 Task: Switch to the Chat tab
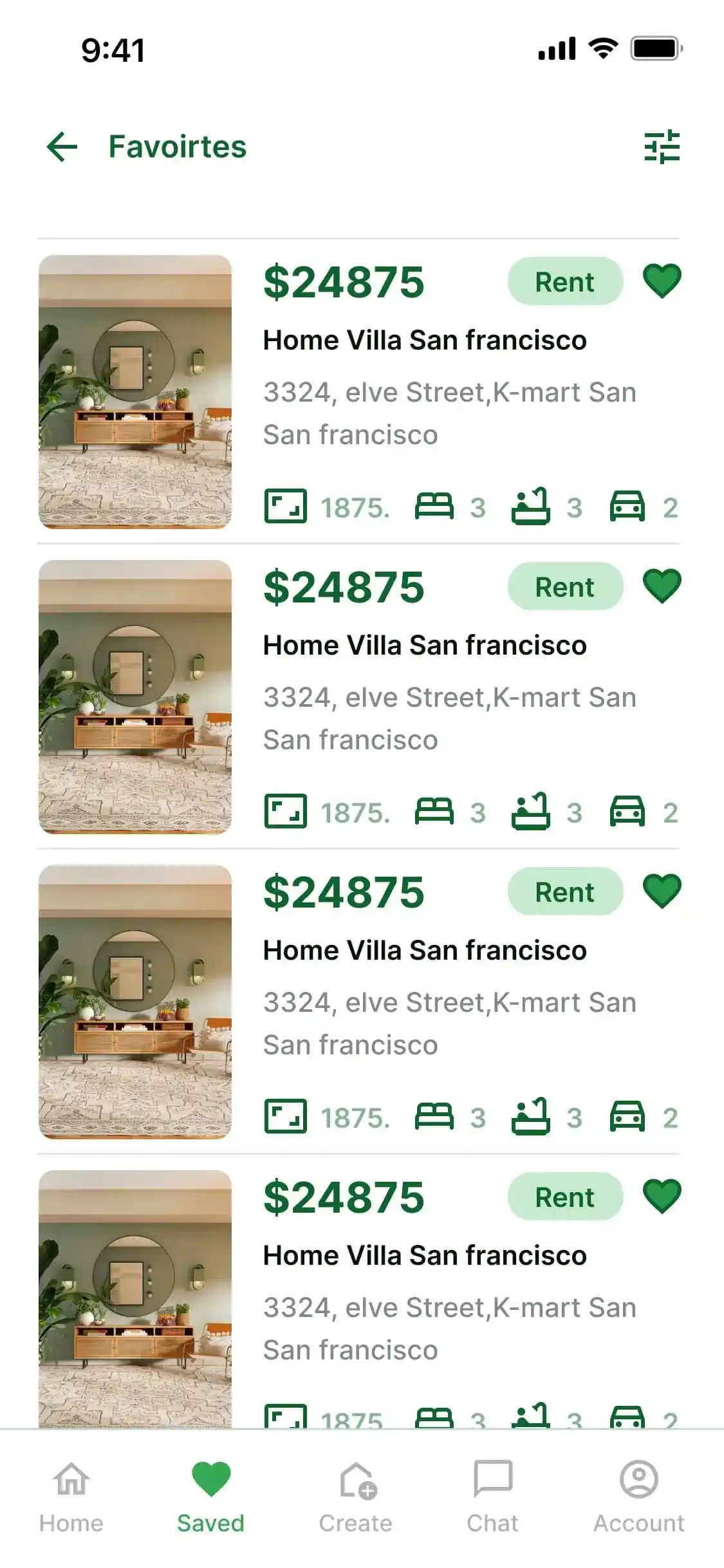point(492,1497)
